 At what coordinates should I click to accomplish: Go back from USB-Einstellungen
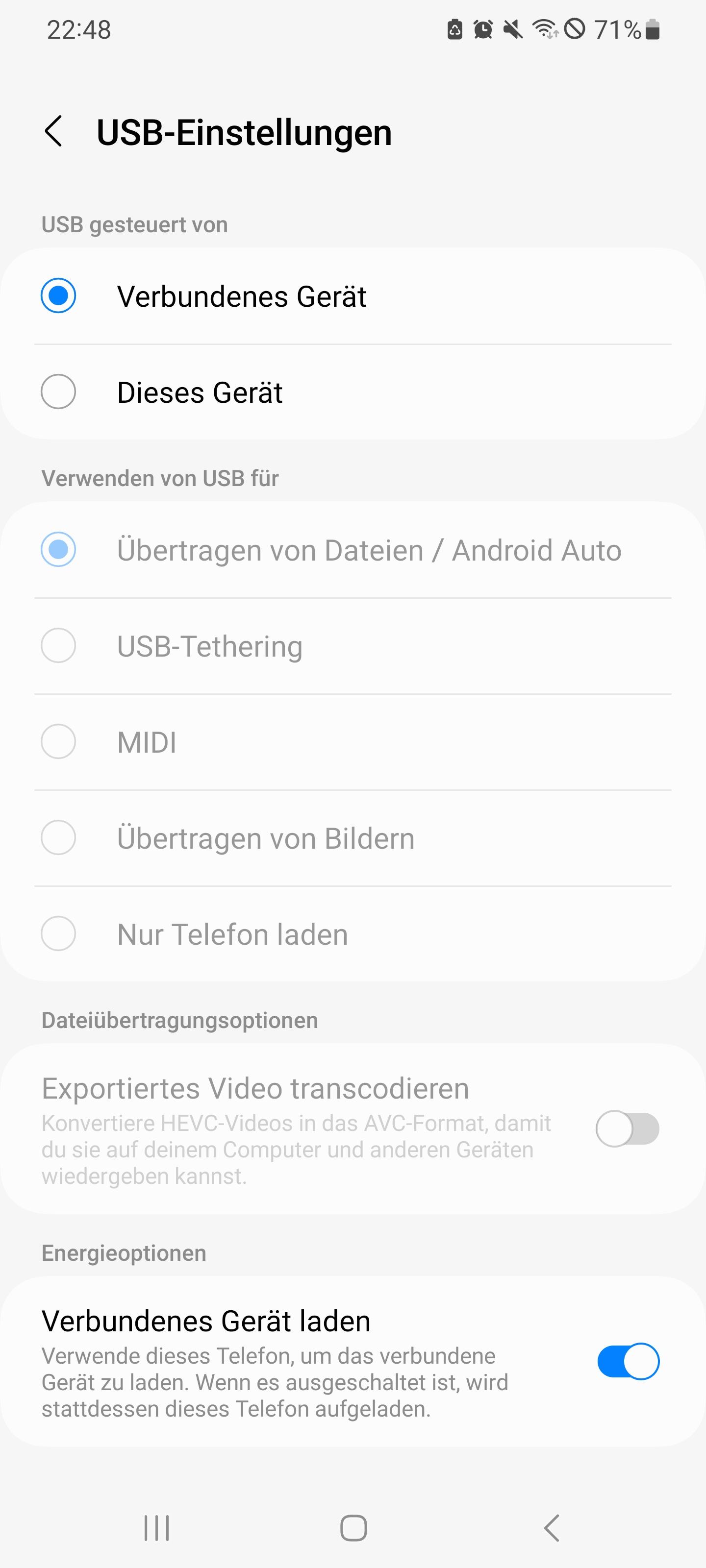click(53, 131)
